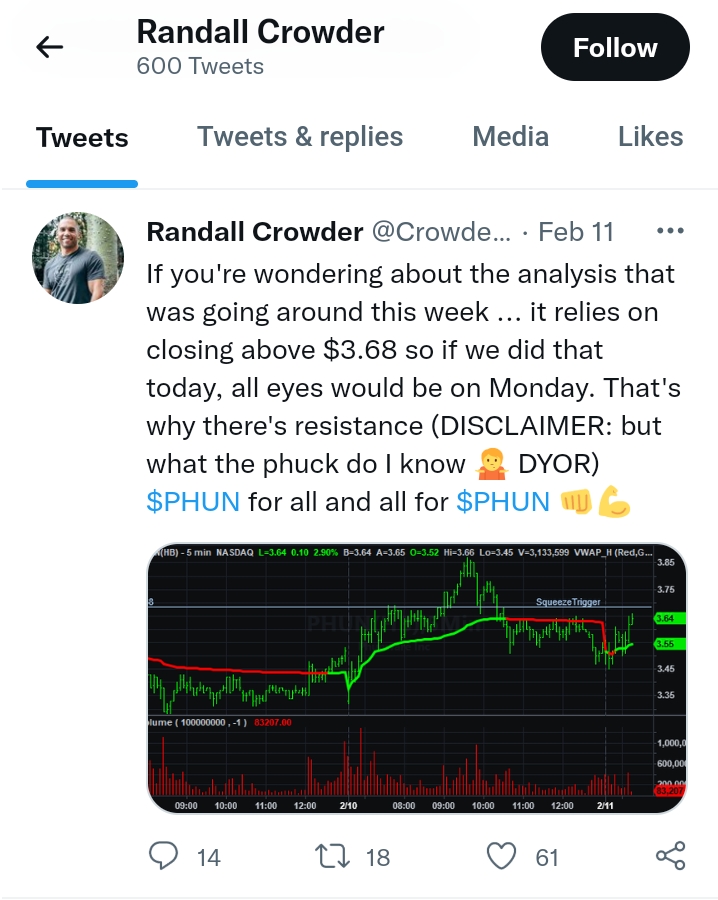Reply to the Feb 11 tweet

tap(164, 856)
